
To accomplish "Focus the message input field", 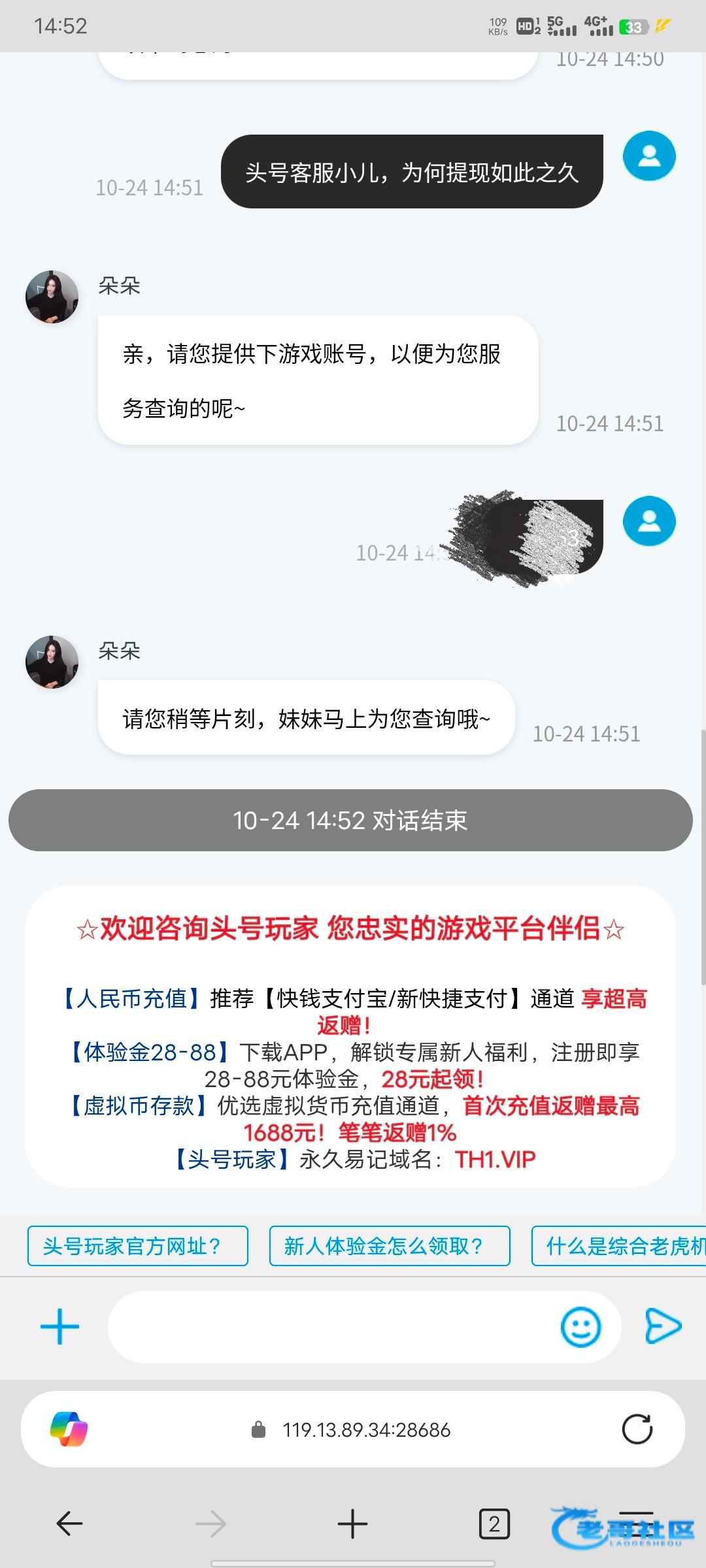I will click(333, 1326).
